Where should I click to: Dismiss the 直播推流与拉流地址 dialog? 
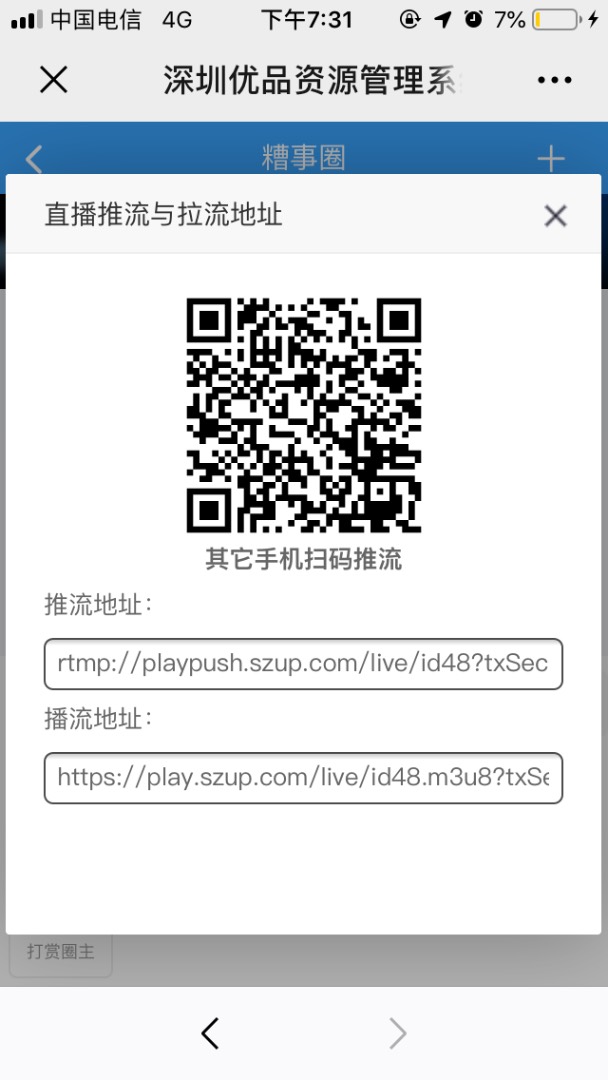pyautogui.click(x=555, y=215)
